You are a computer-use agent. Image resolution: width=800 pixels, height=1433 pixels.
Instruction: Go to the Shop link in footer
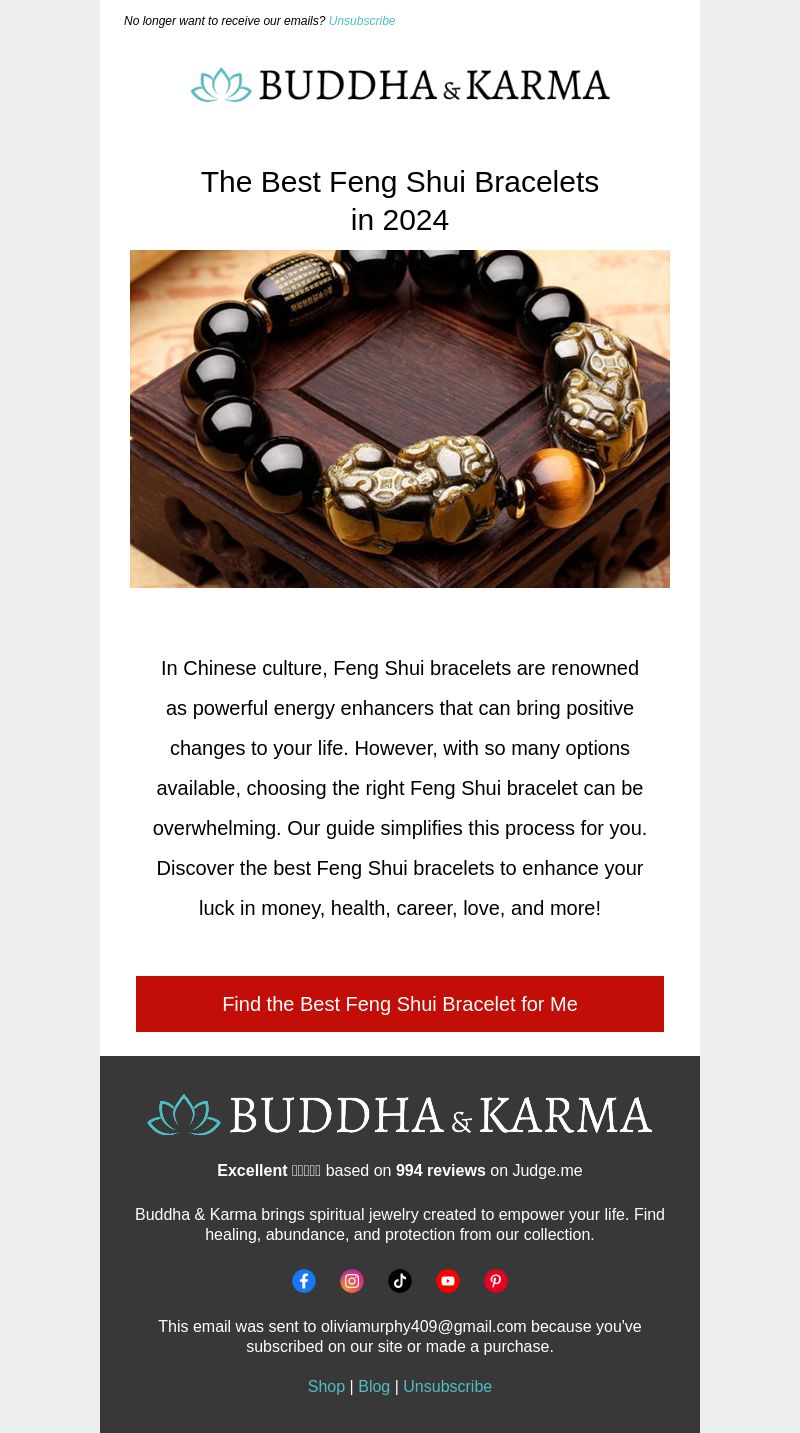pos(326,1386)
